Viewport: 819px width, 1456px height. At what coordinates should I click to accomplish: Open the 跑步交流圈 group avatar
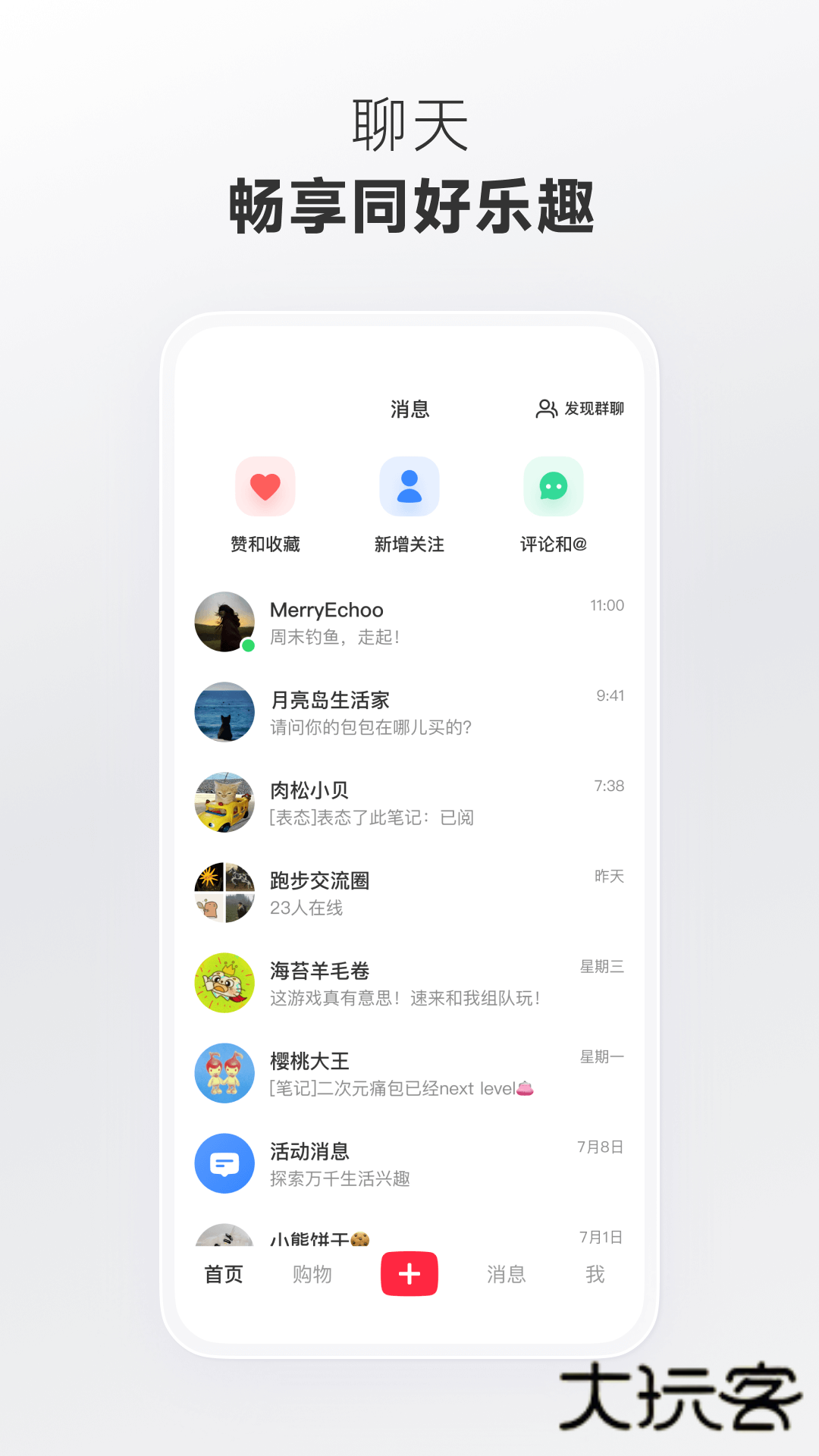tap(224, 893)
